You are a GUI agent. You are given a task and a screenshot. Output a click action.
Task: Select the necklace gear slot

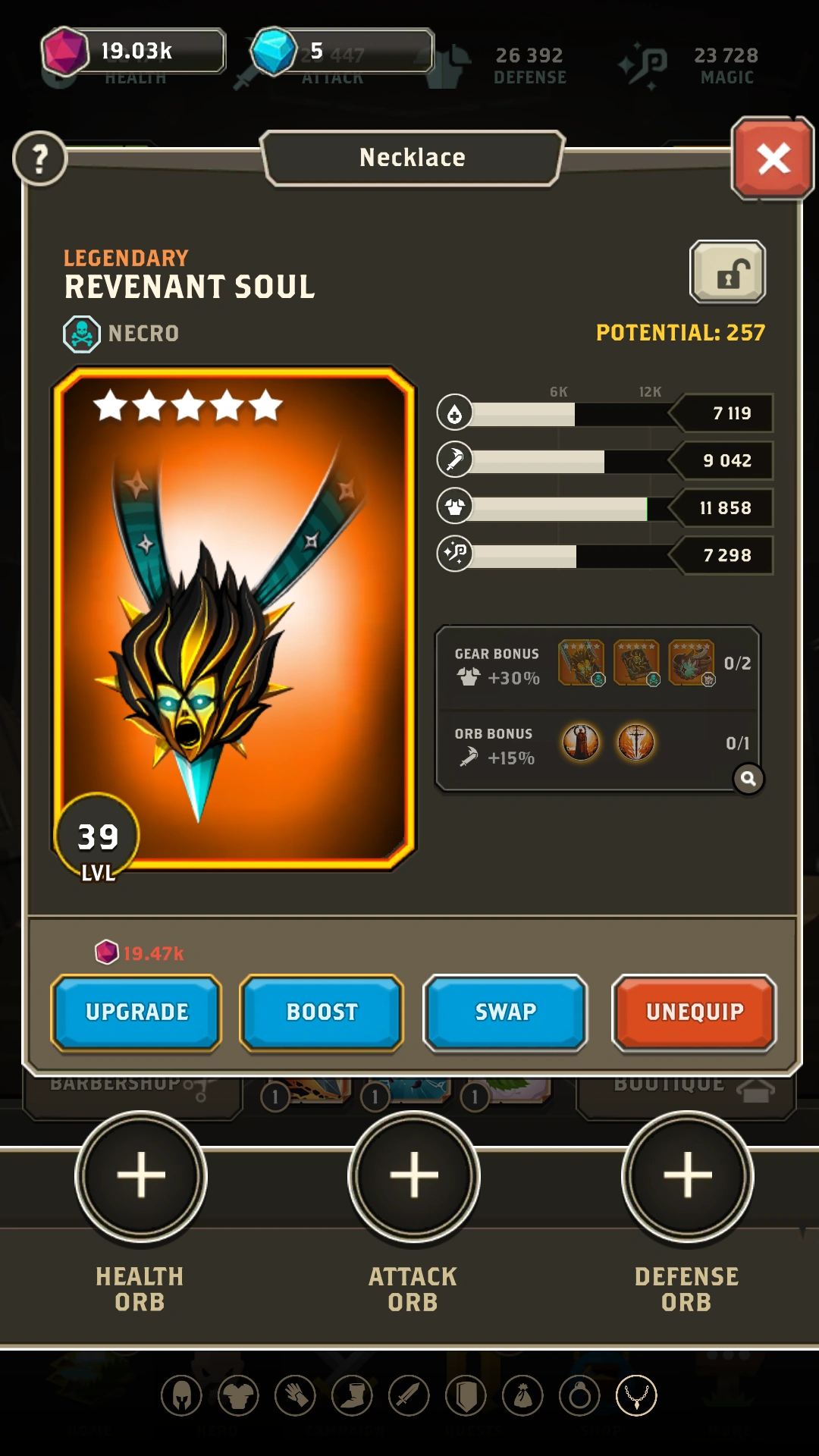click(x=636, y=1395)
